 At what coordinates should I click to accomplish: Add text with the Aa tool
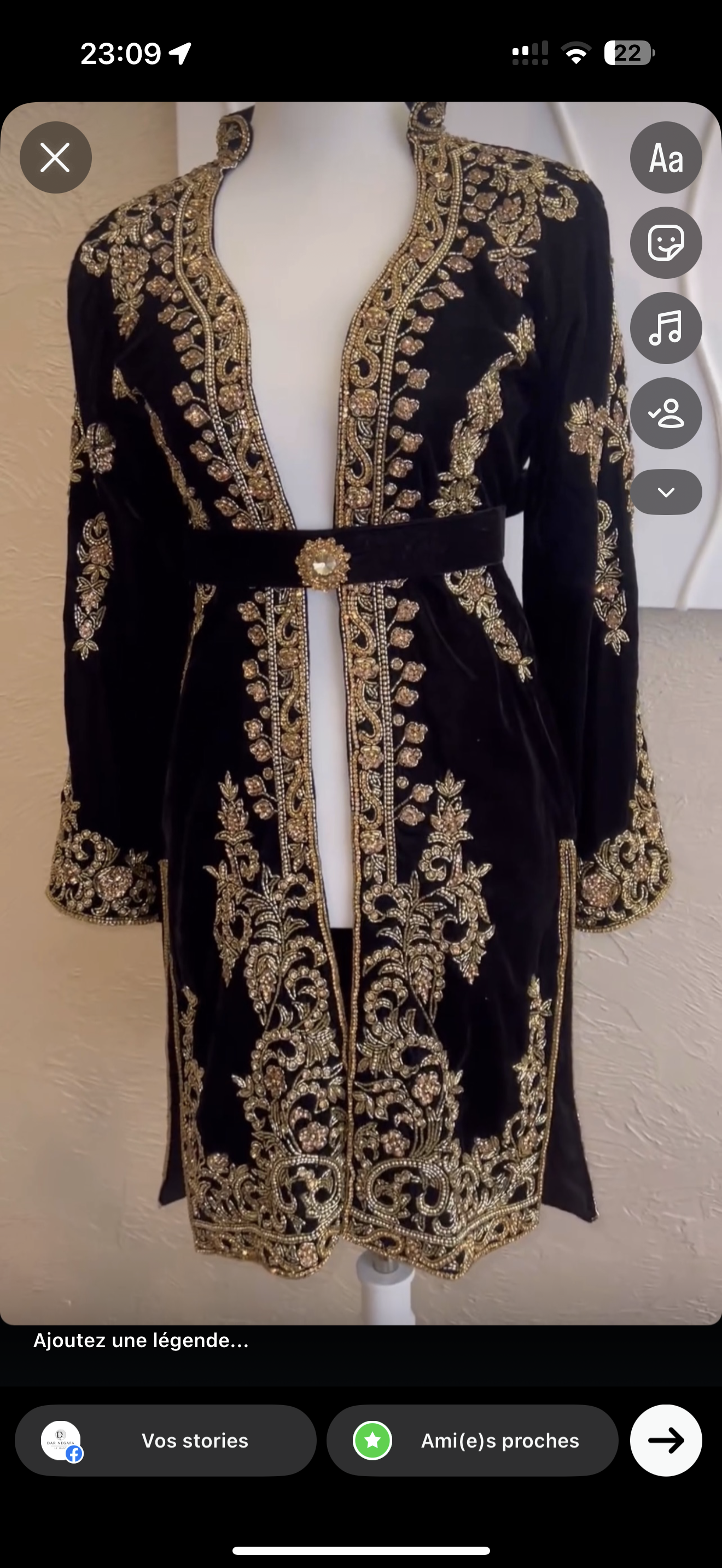pos(665,157)
